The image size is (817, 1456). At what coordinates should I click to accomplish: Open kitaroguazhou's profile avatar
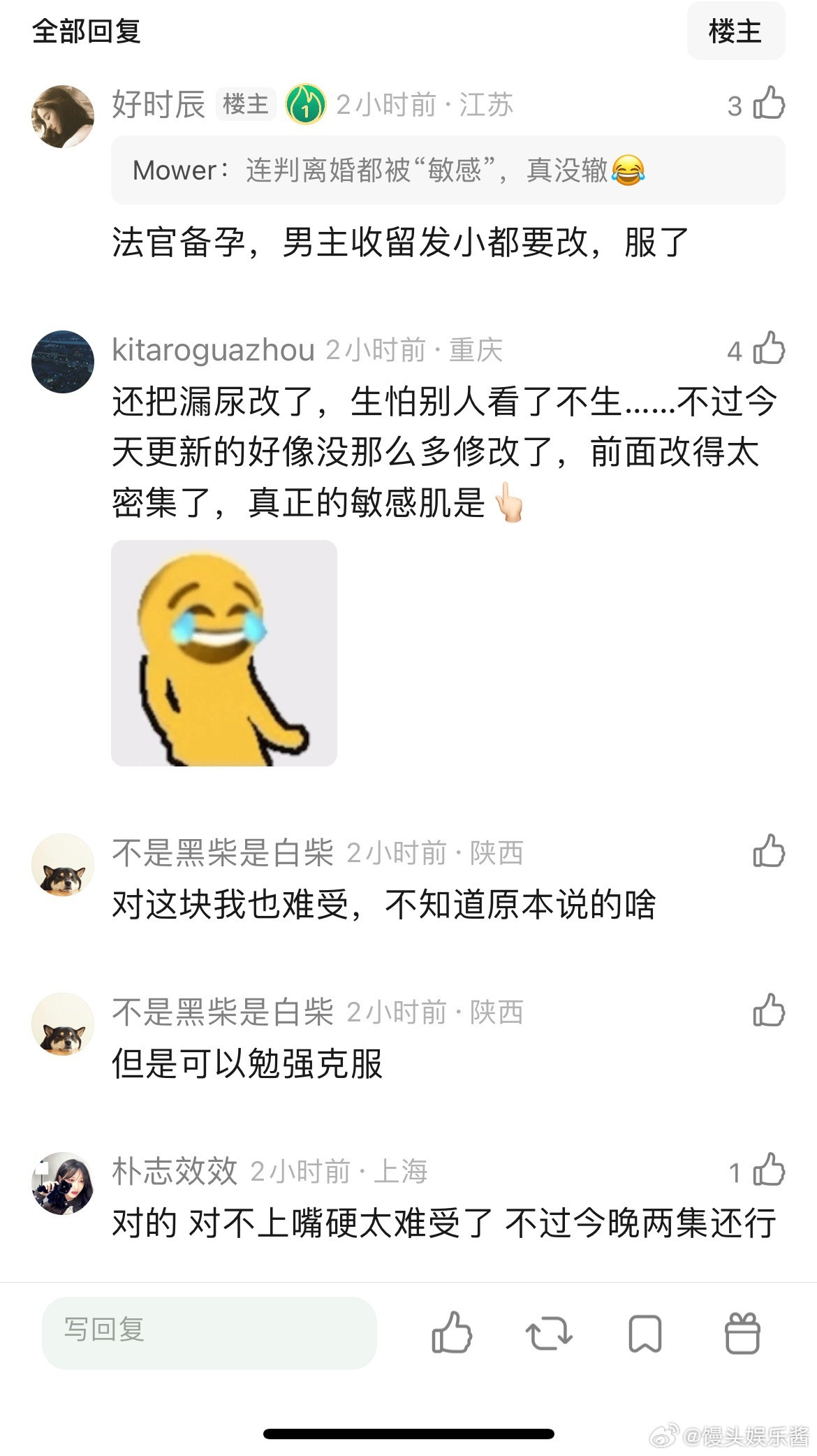tap(63, 356)
